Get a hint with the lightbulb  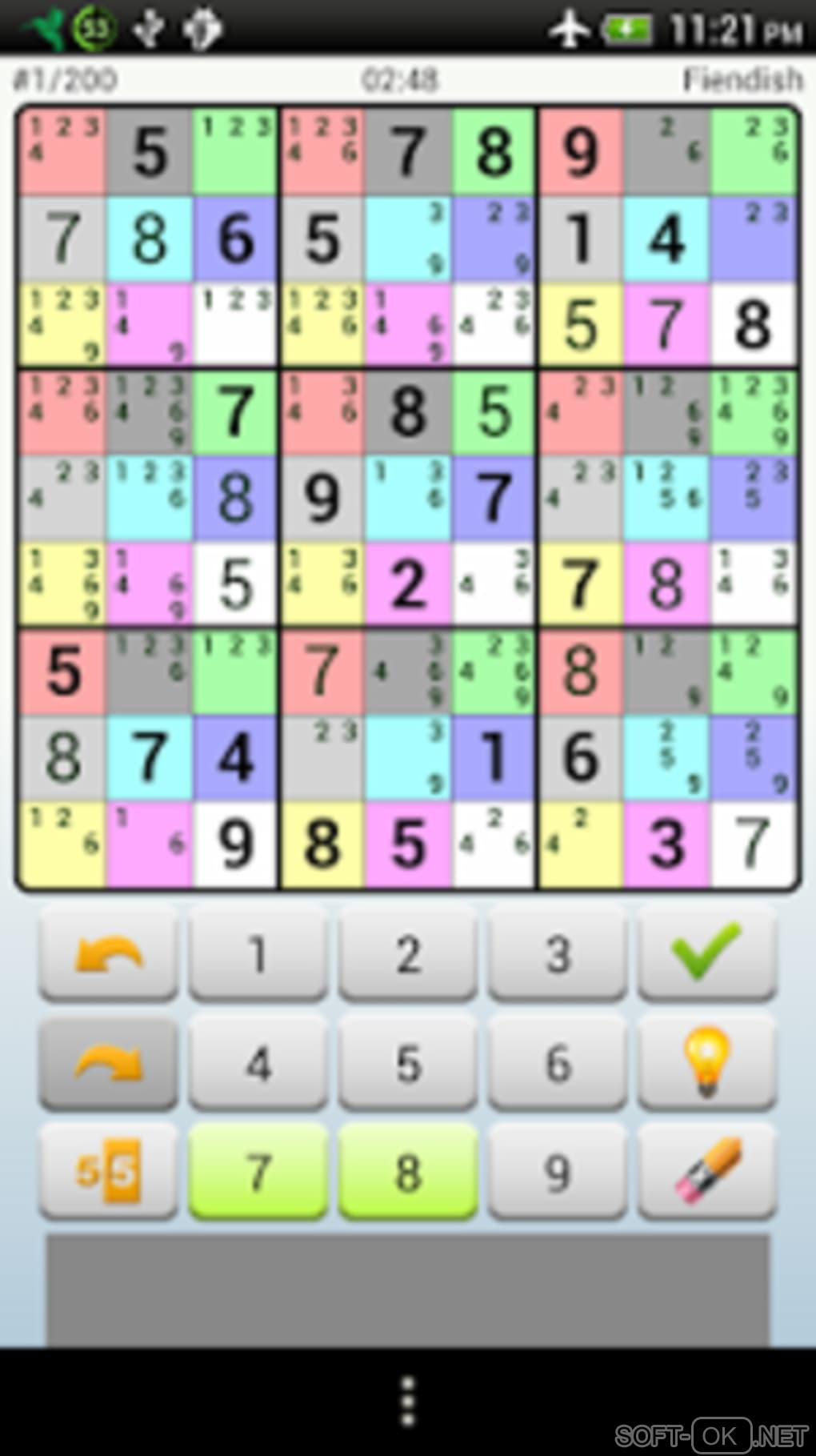pyautogui.click(x=707, y=1062)
